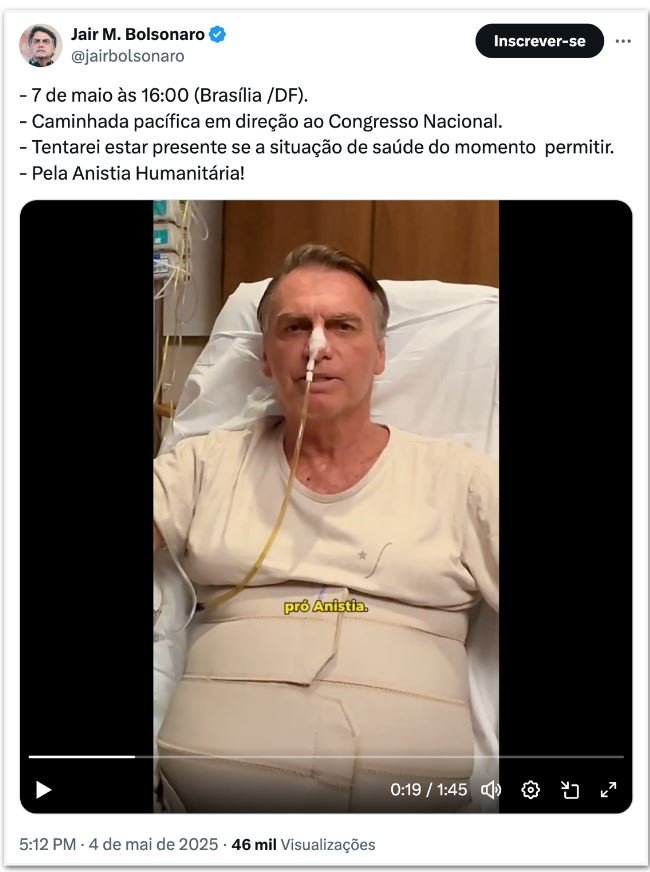The height and width of the screenshot is (872, 650).
Task: Open the 5:12 PM post timestamp
Action: [49, 845]
